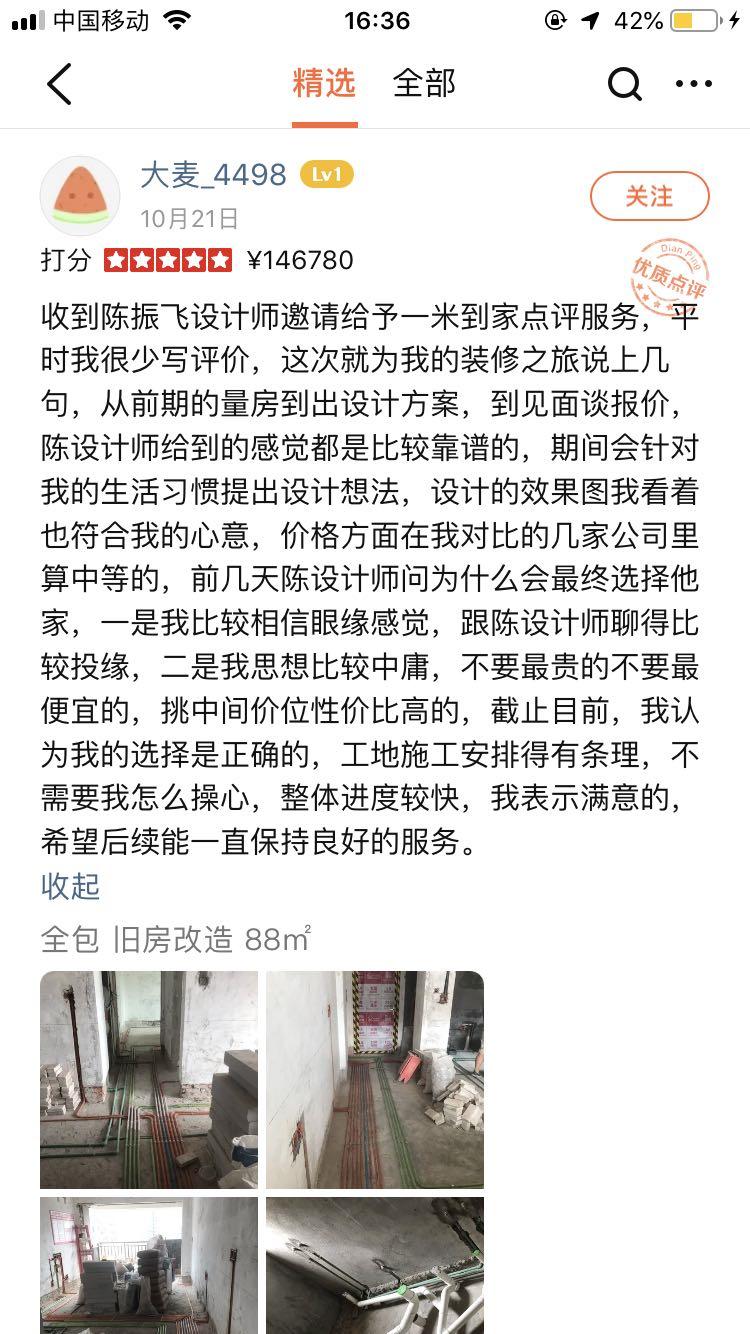Screen dimensions: 750x1334
Task: Tap the username 大麦_4498
Action: 214,174
